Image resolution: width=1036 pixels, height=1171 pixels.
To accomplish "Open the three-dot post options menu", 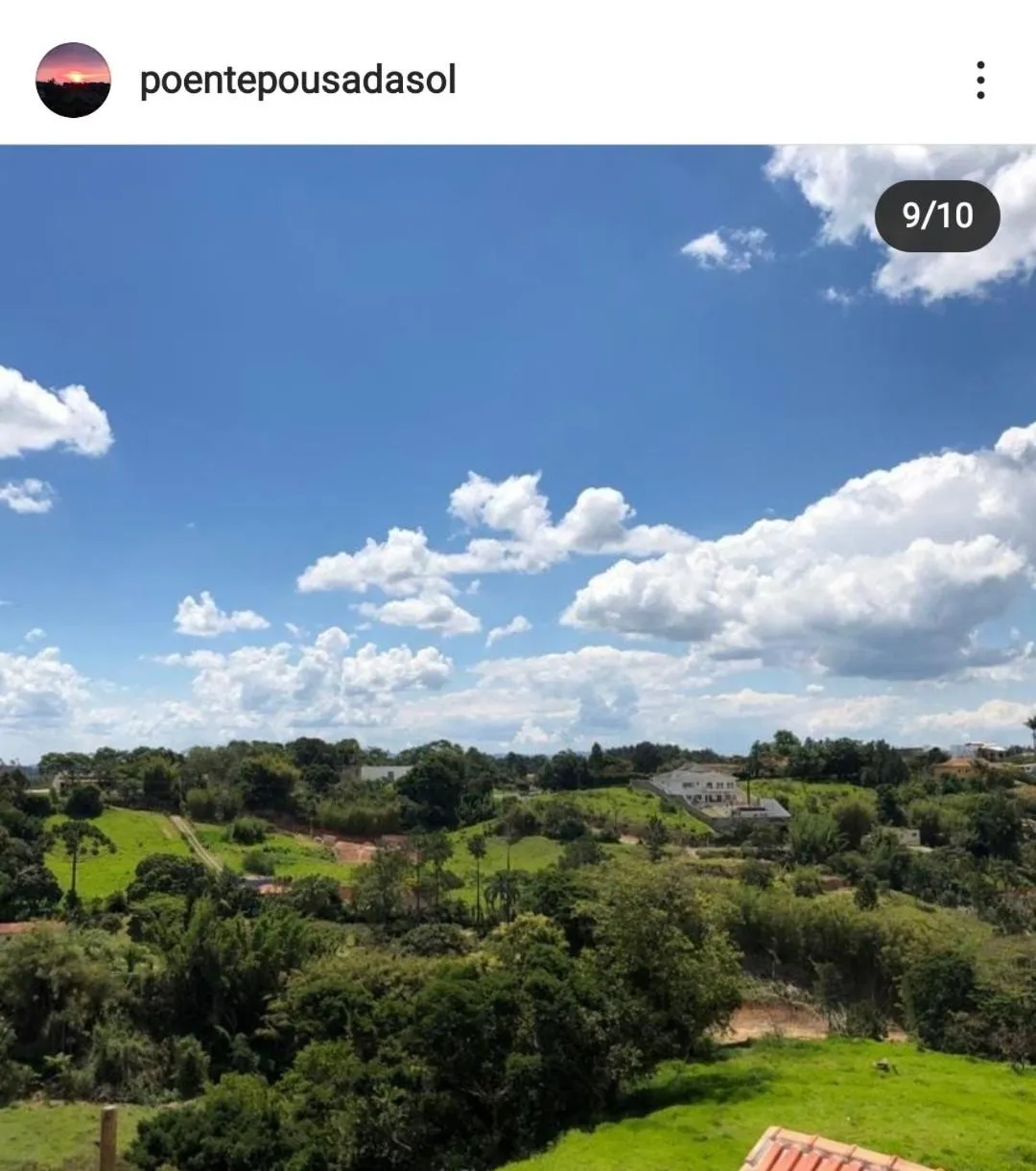I will [x=980, y=82].
